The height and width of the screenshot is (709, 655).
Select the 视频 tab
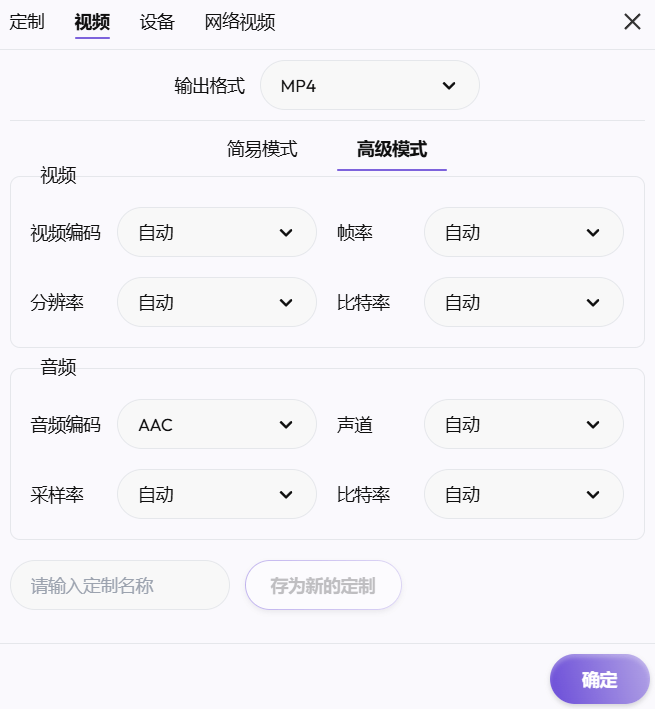[92, 22]
